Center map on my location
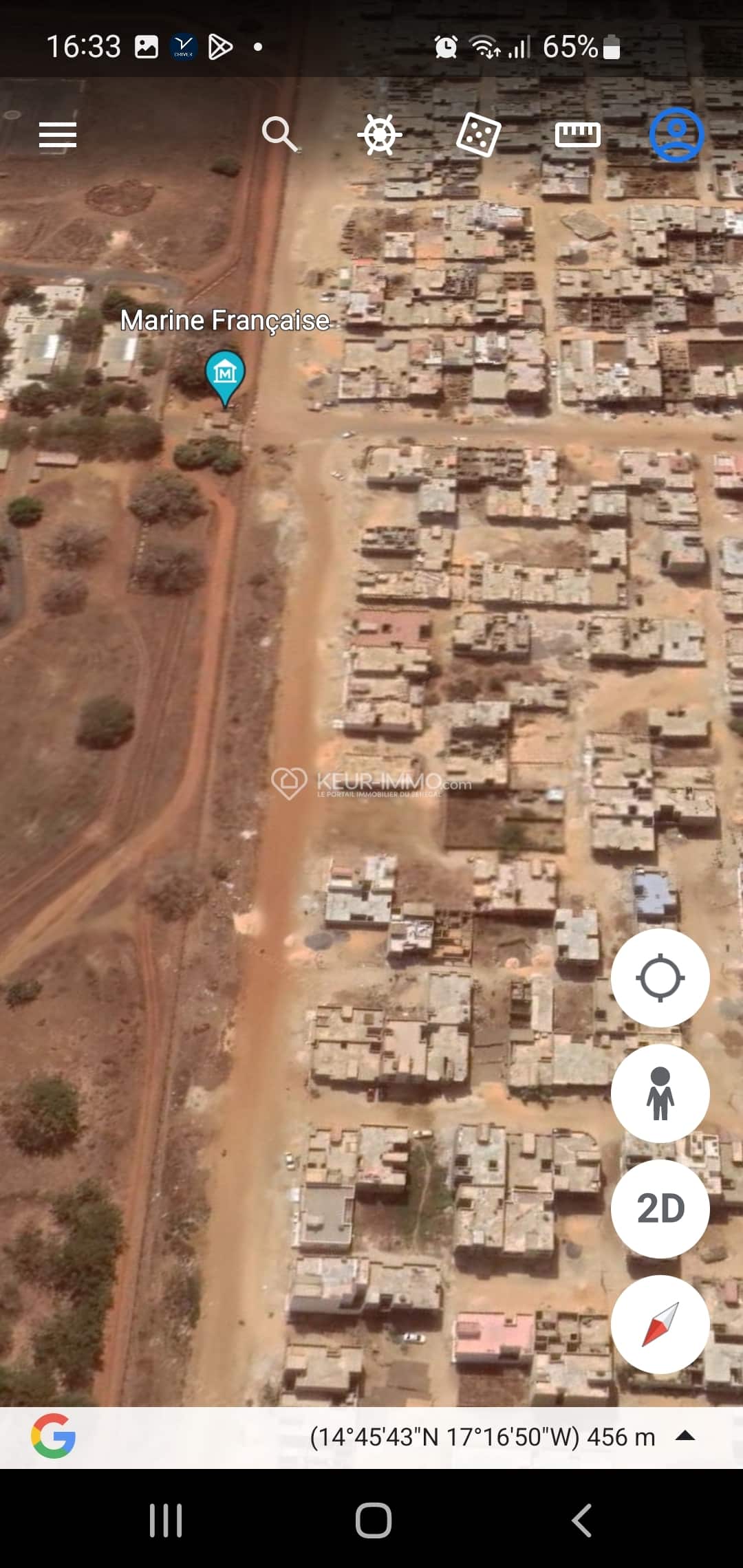Image resolution: width=743 pixels, height=1568 pixels. (x=660, y=977)
